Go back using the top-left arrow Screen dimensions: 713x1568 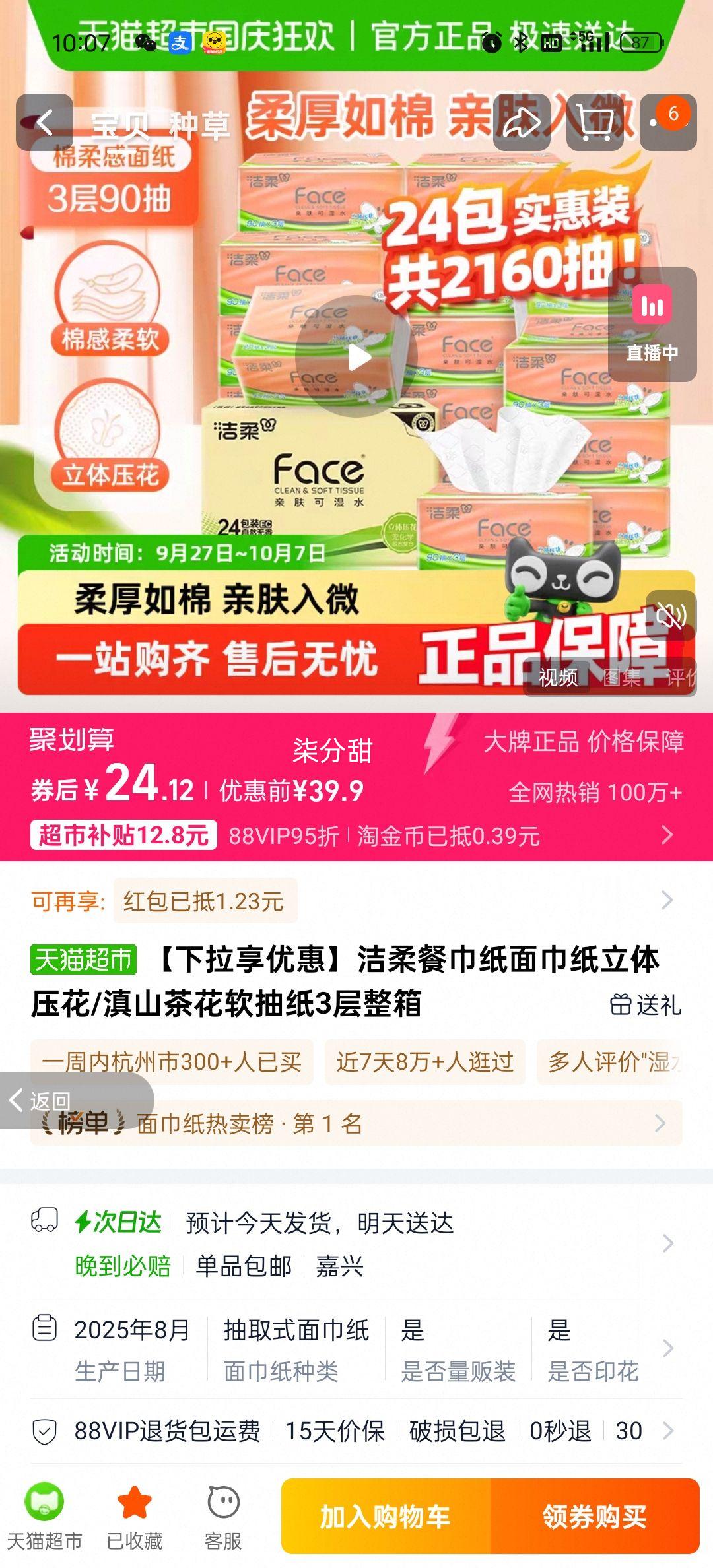pos(44,123)
